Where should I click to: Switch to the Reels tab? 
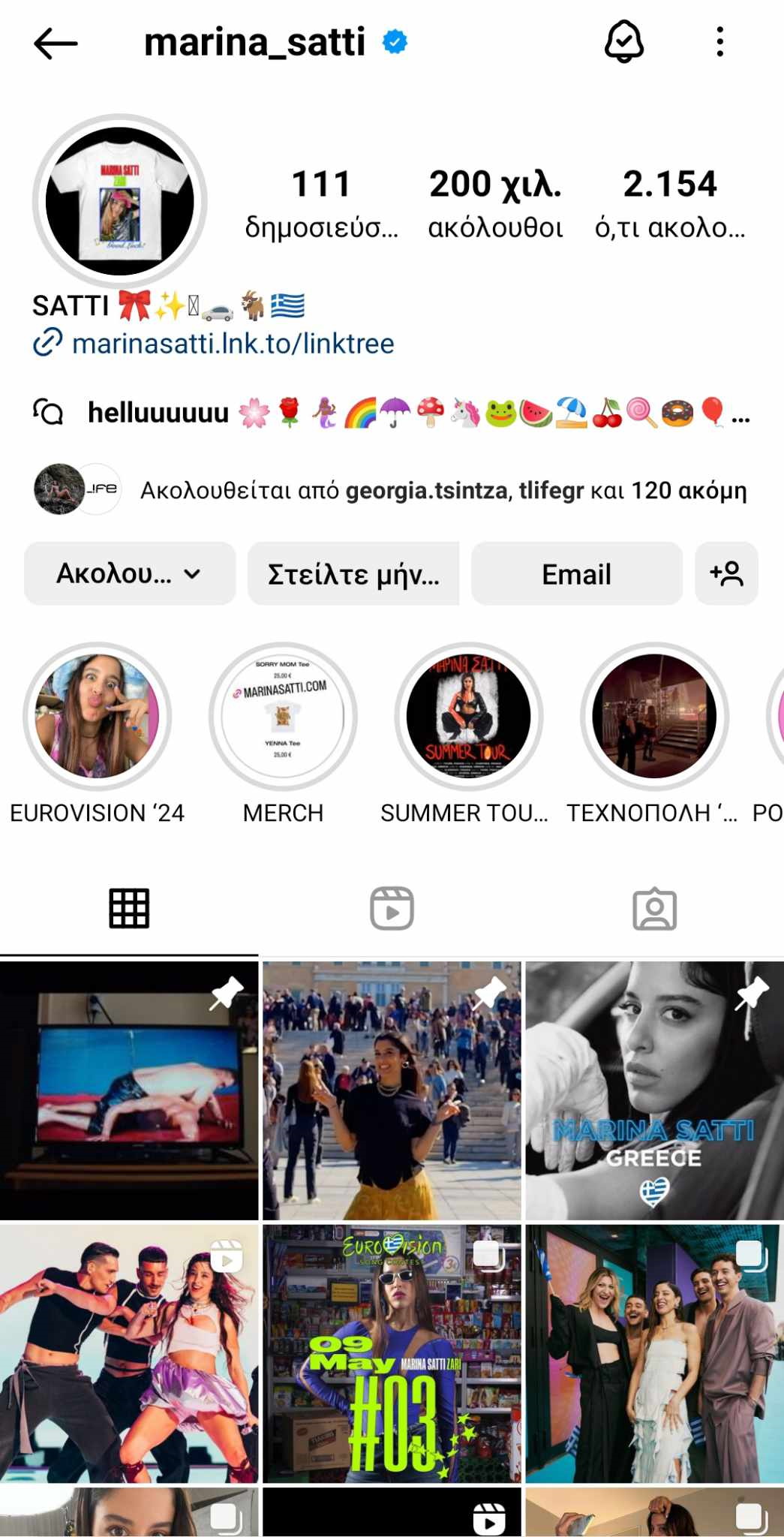pos(392,909)
